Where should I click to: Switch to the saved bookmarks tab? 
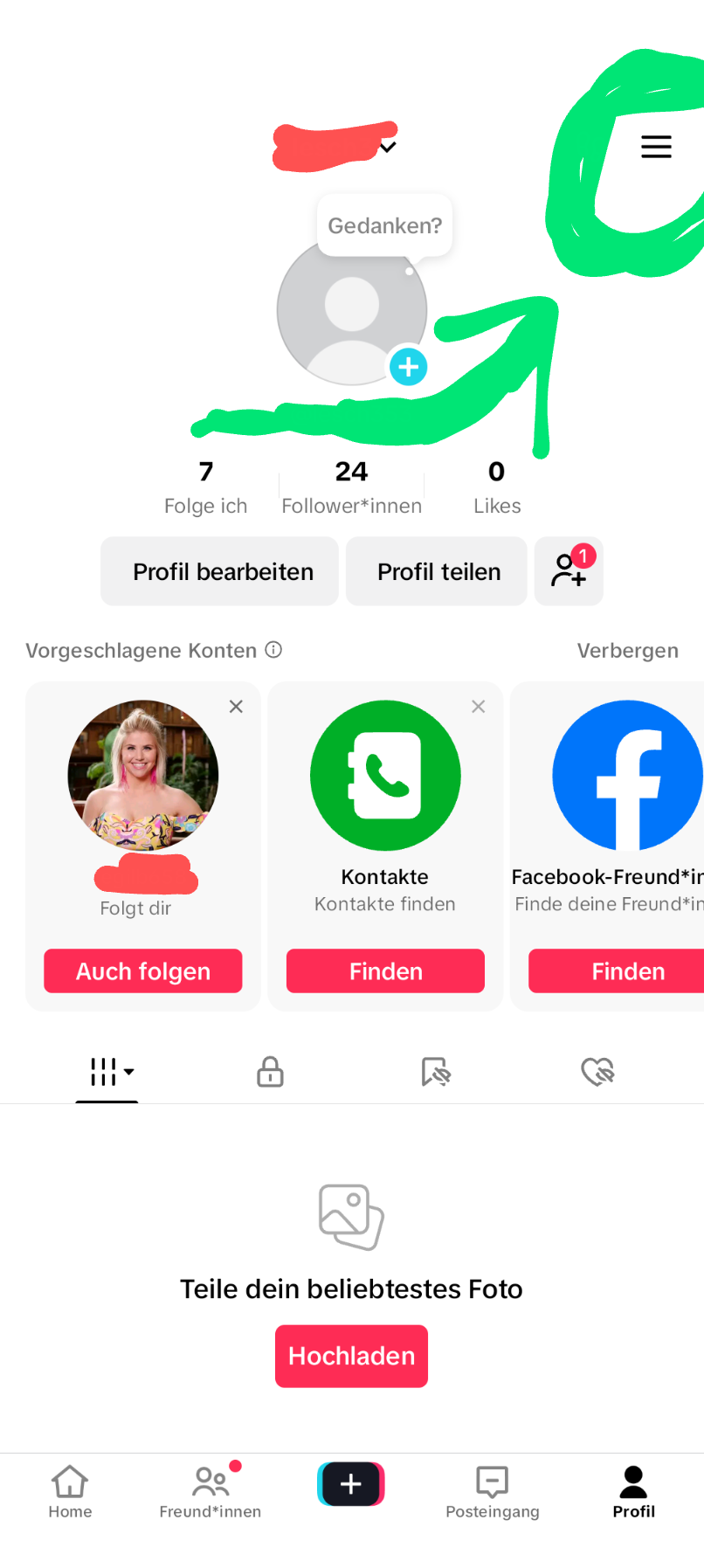tap(435, 1071)
